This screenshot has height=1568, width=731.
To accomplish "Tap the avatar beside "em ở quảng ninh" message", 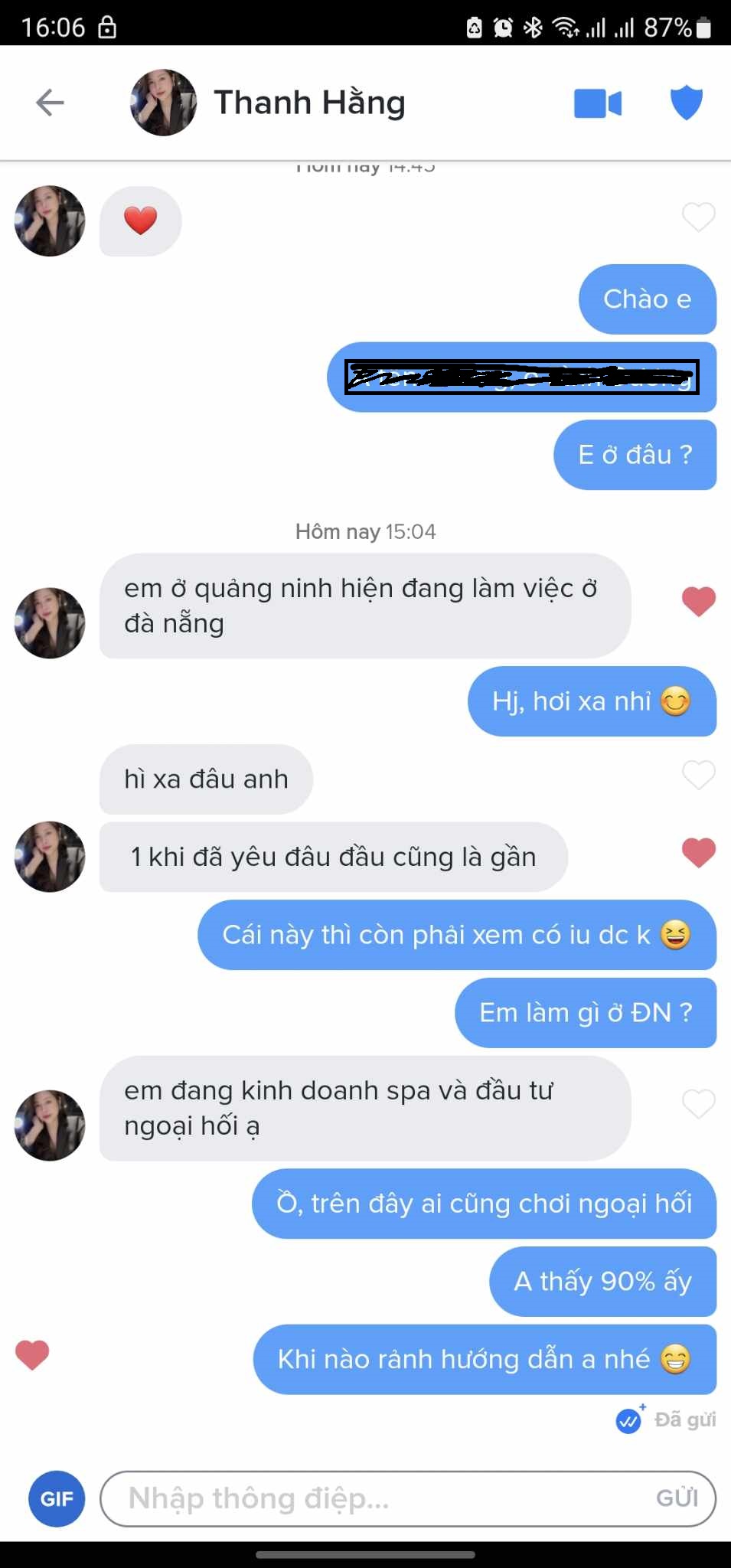I will click(x=50, y=623).
